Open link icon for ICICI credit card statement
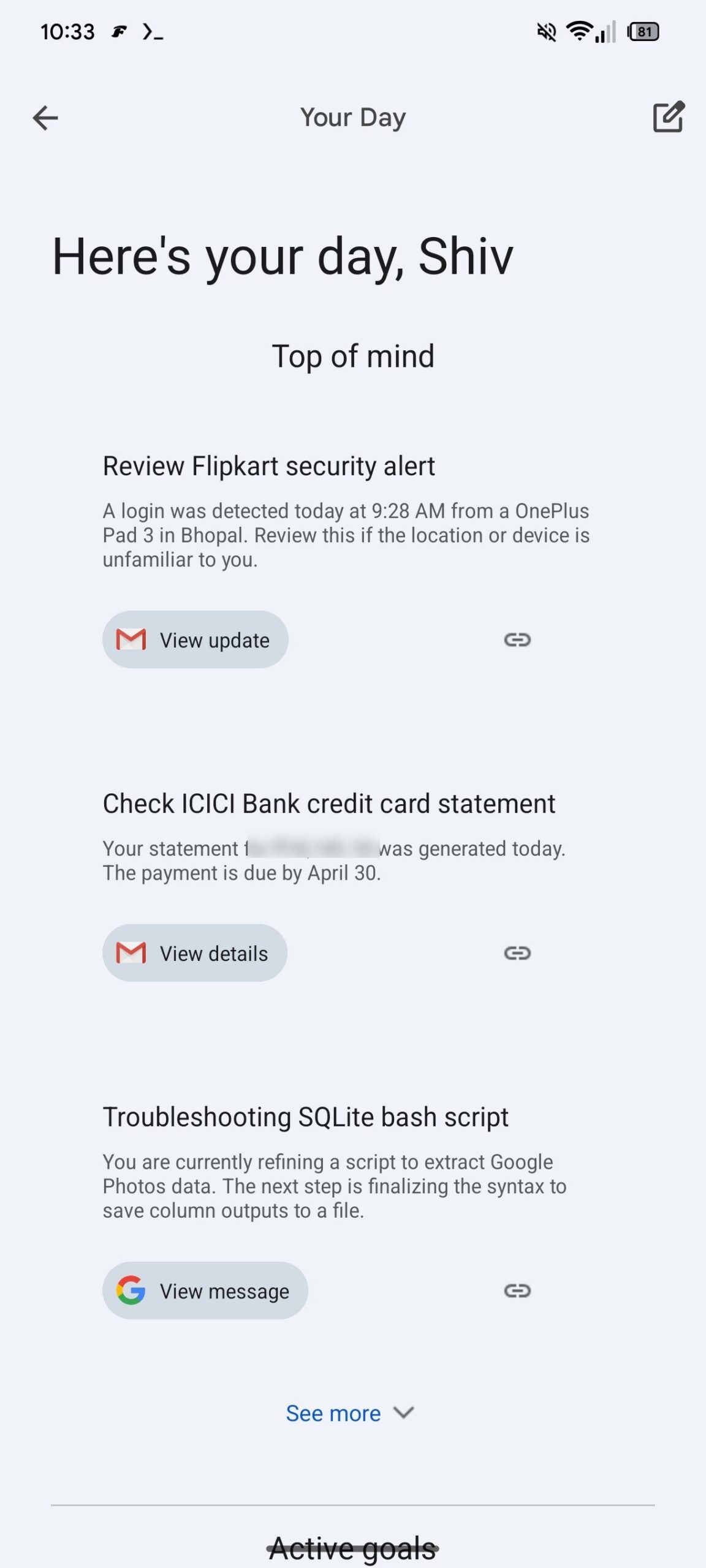 517,953
